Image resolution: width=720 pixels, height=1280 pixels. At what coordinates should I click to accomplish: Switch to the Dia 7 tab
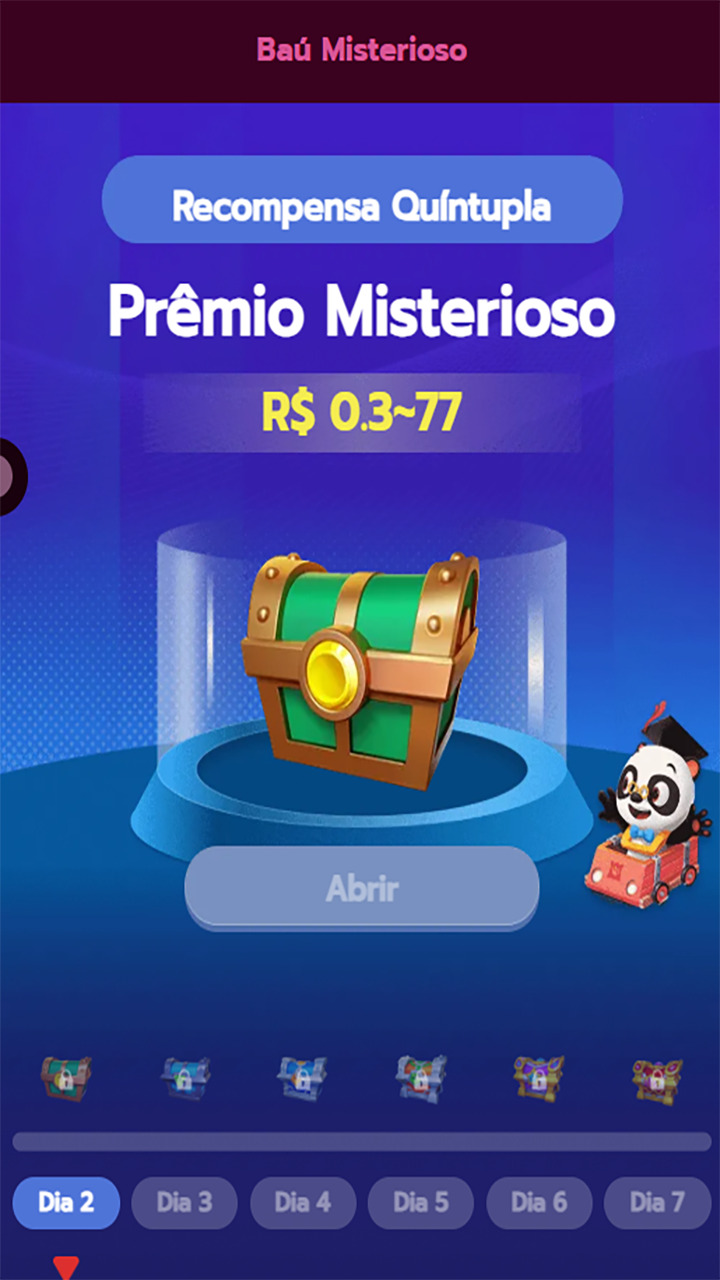tap(656, 1203)
